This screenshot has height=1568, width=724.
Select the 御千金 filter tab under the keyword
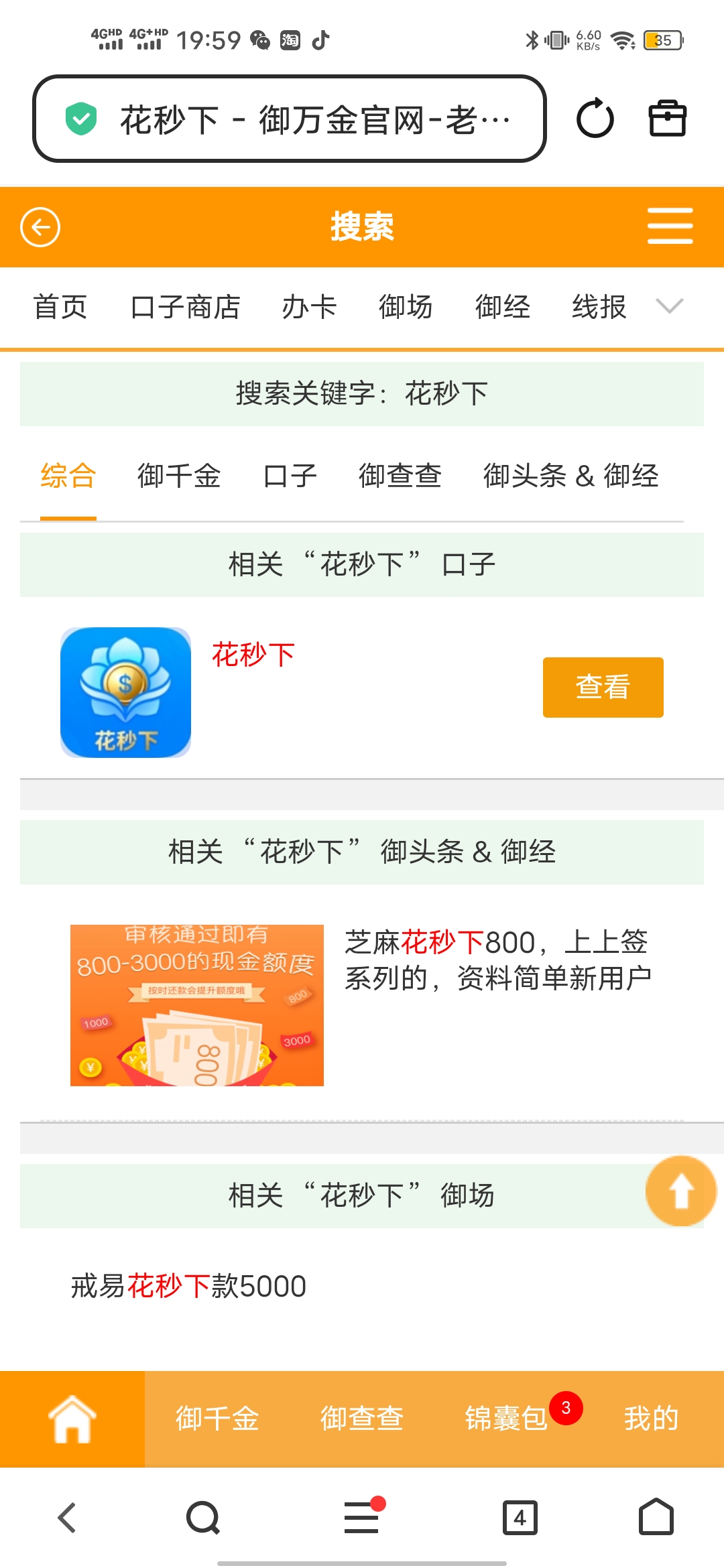pos(179,476)
